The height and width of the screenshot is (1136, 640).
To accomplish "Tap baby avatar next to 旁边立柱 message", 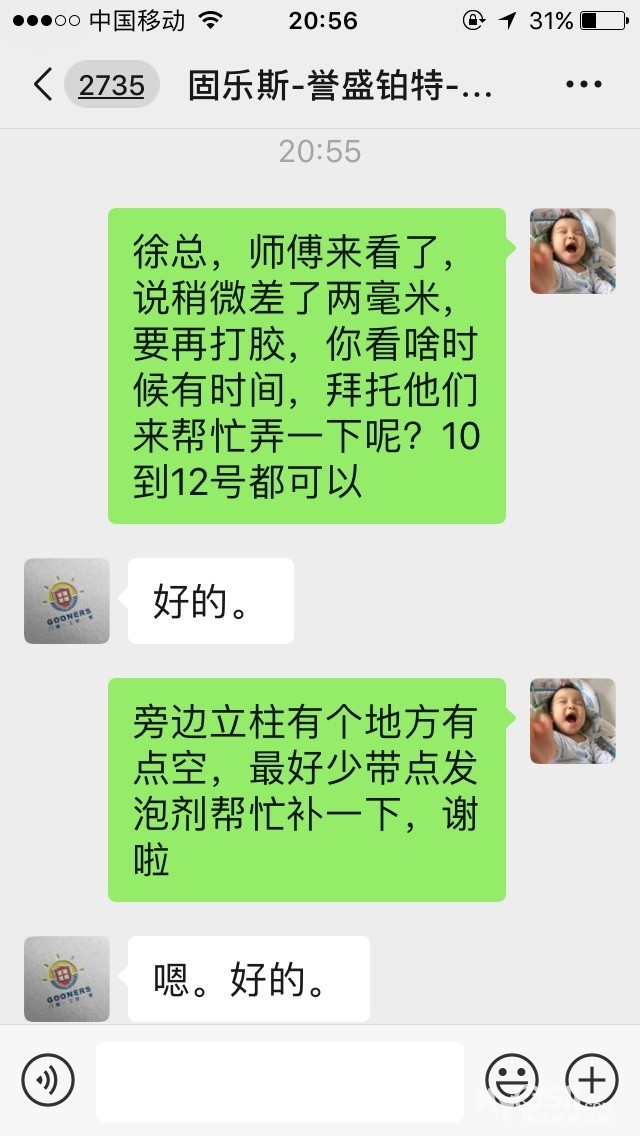I will (x=572, y=721).
